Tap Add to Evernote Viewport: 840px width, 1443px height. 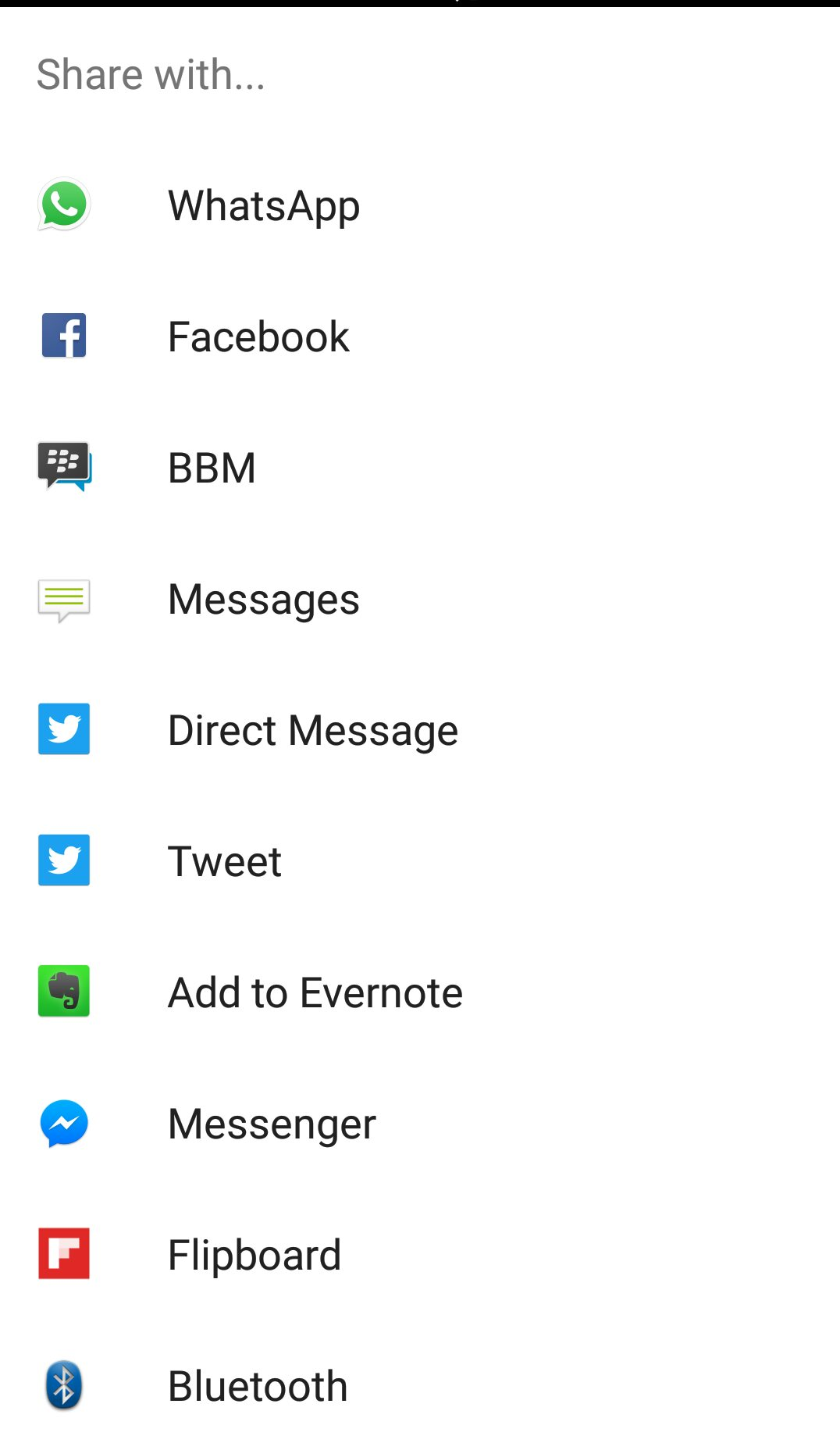click(x=420, y=992)
